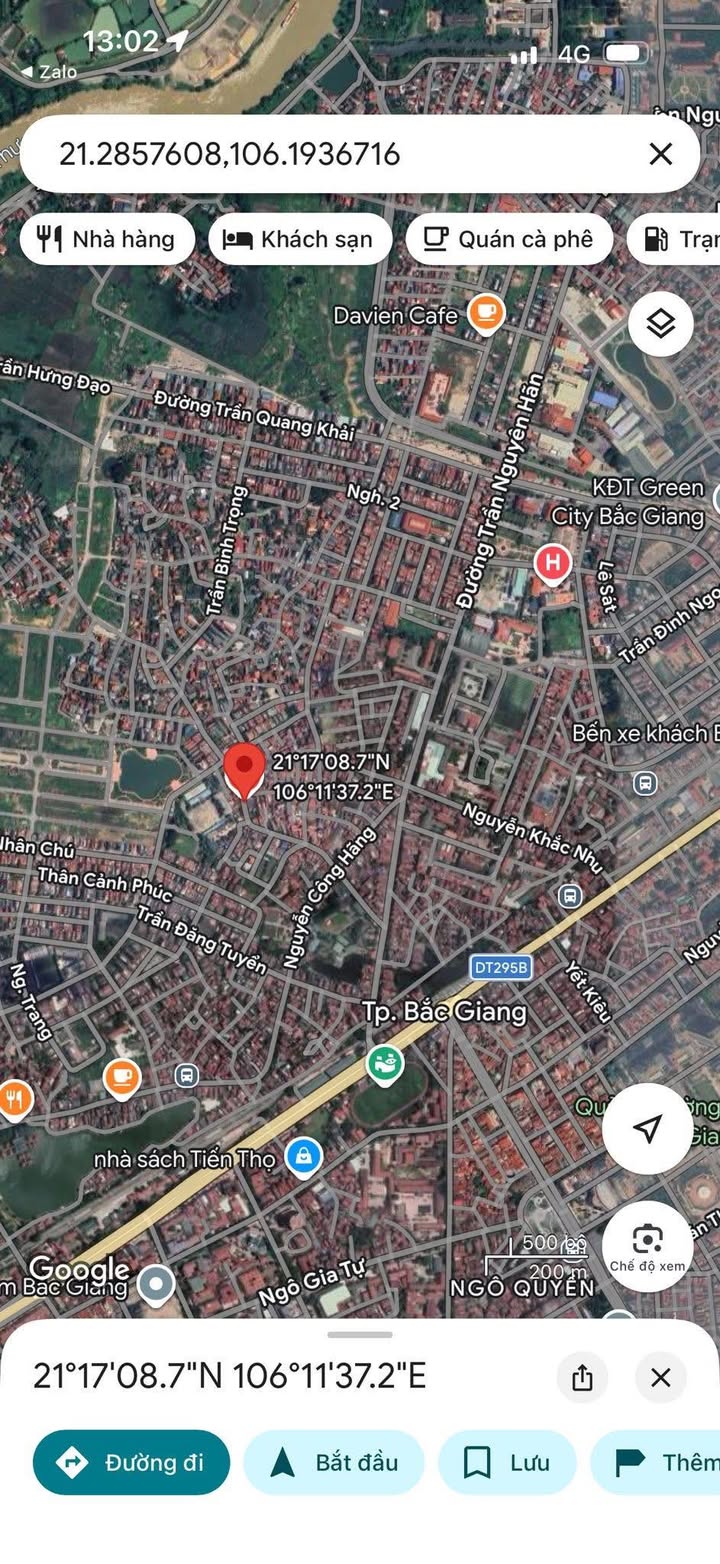Center map on my location
The image size is (720, 1564).
647,1128
